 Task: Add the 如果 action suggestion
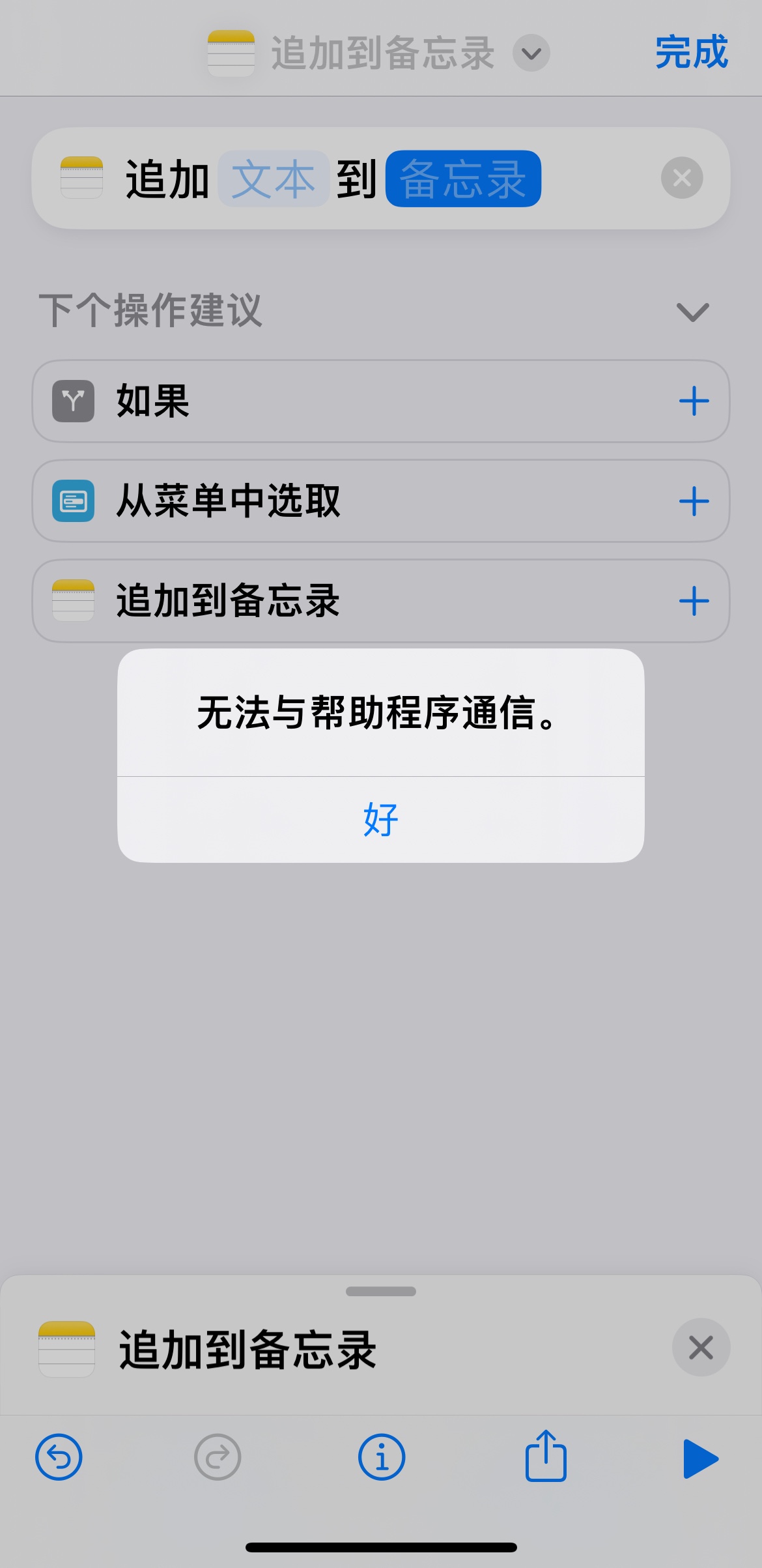(x=694, y=401)
